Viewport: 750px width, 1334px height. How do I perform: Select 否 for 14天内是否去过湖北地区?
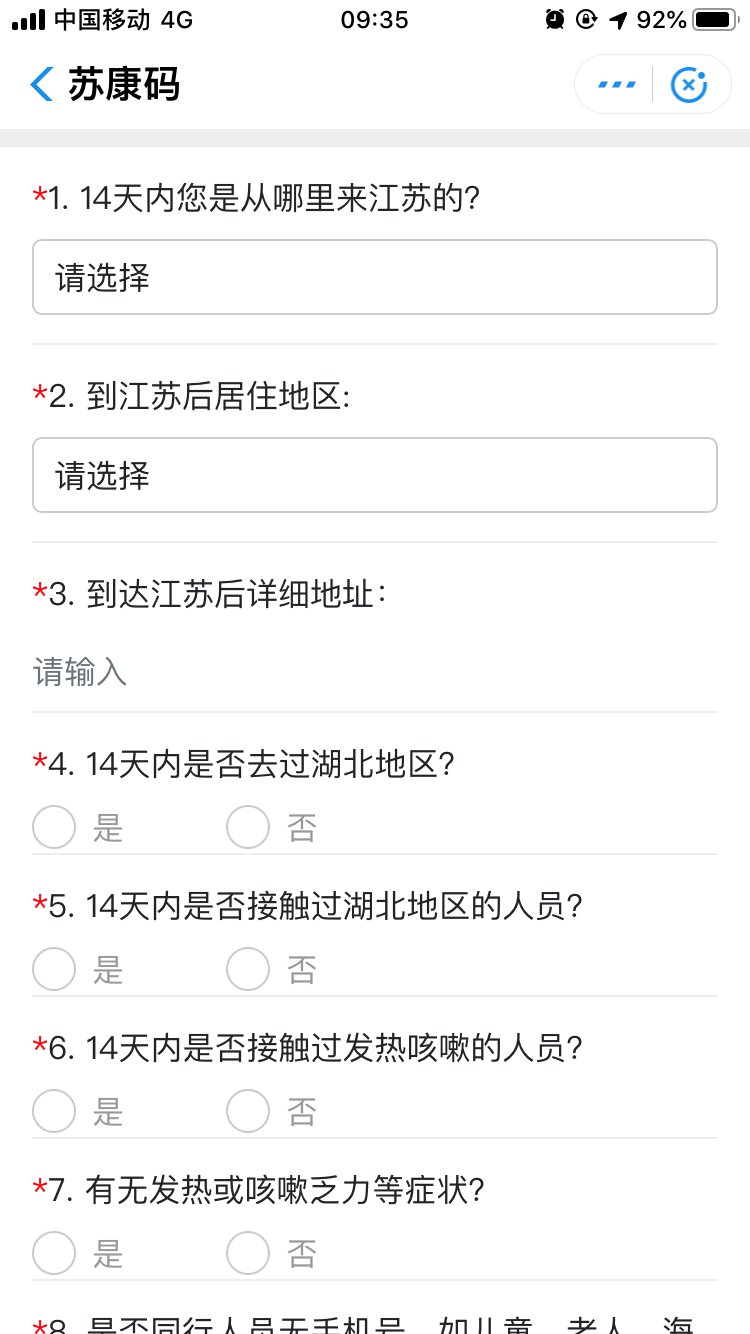point(248,828)
